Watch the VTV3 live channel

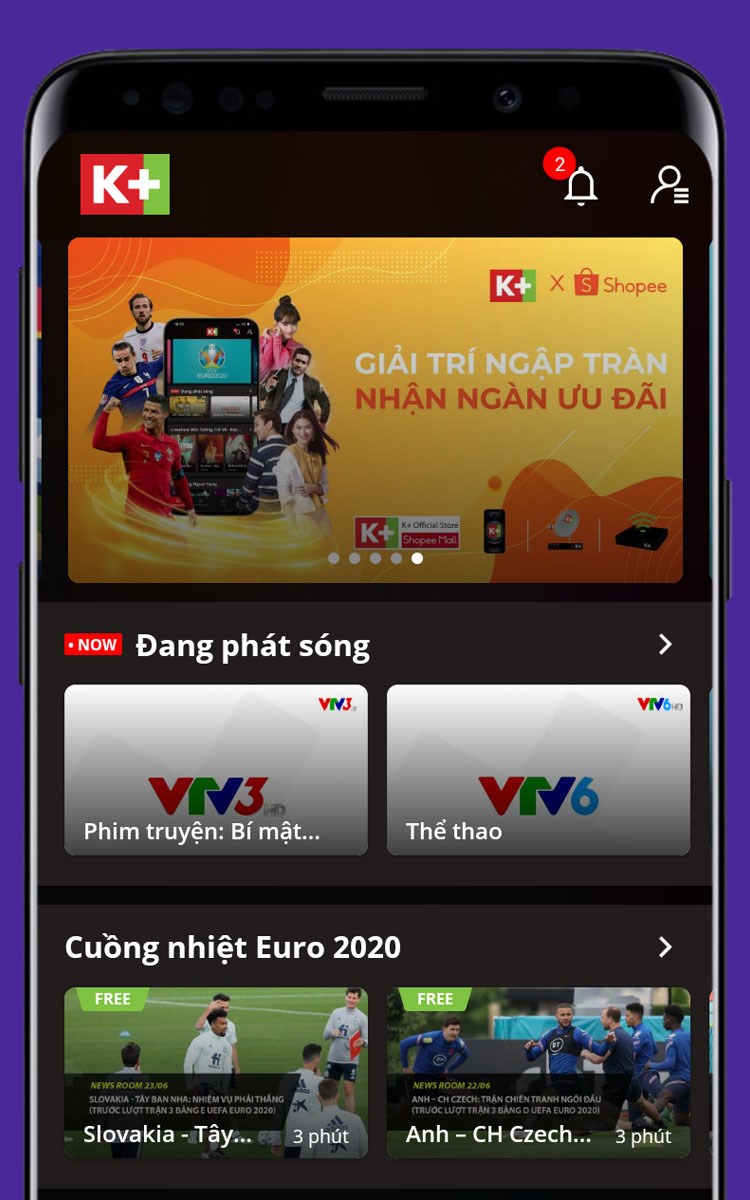click(x=216, y=770)
